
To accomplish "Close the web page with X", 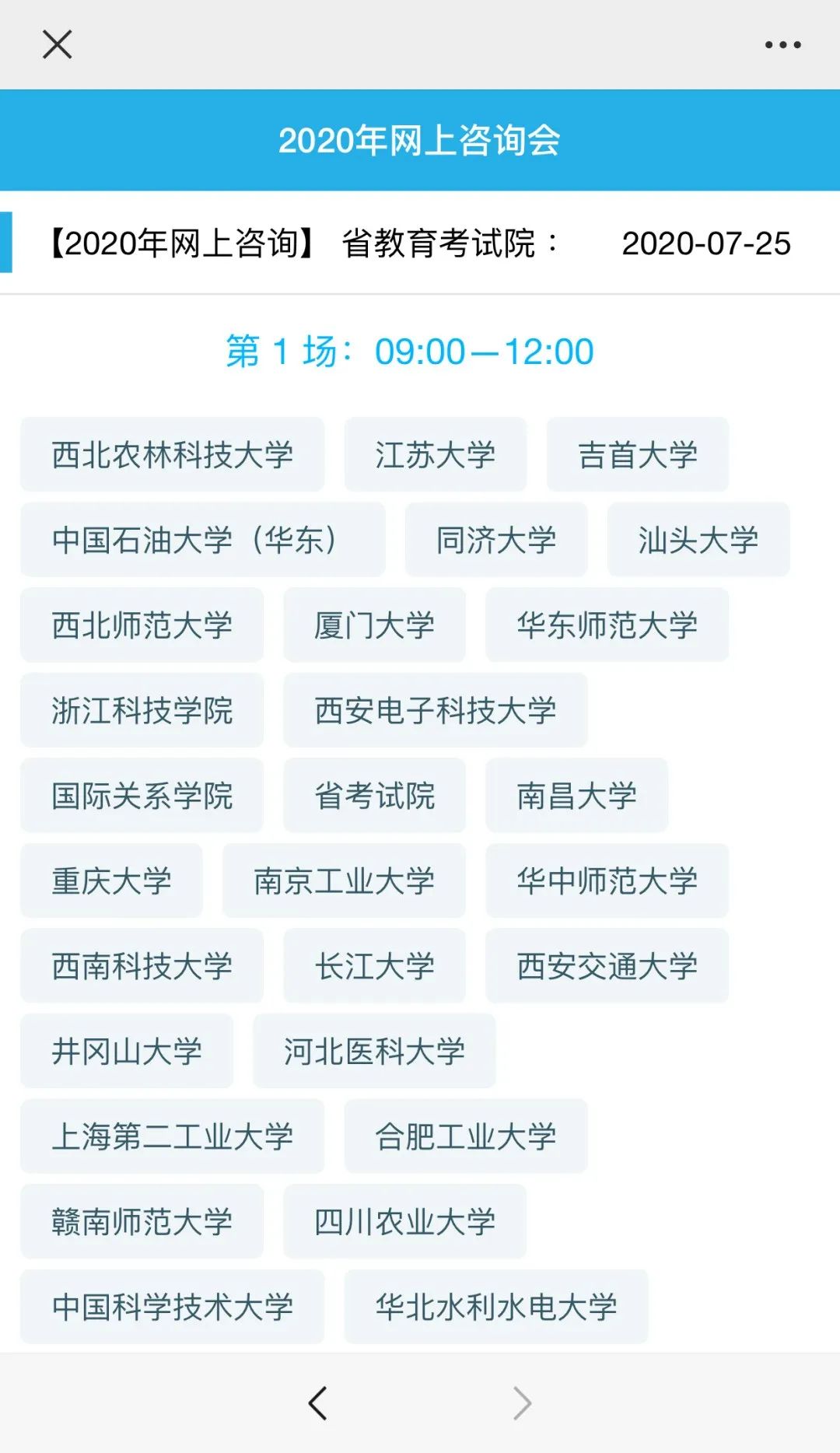I will coord(57,44).
